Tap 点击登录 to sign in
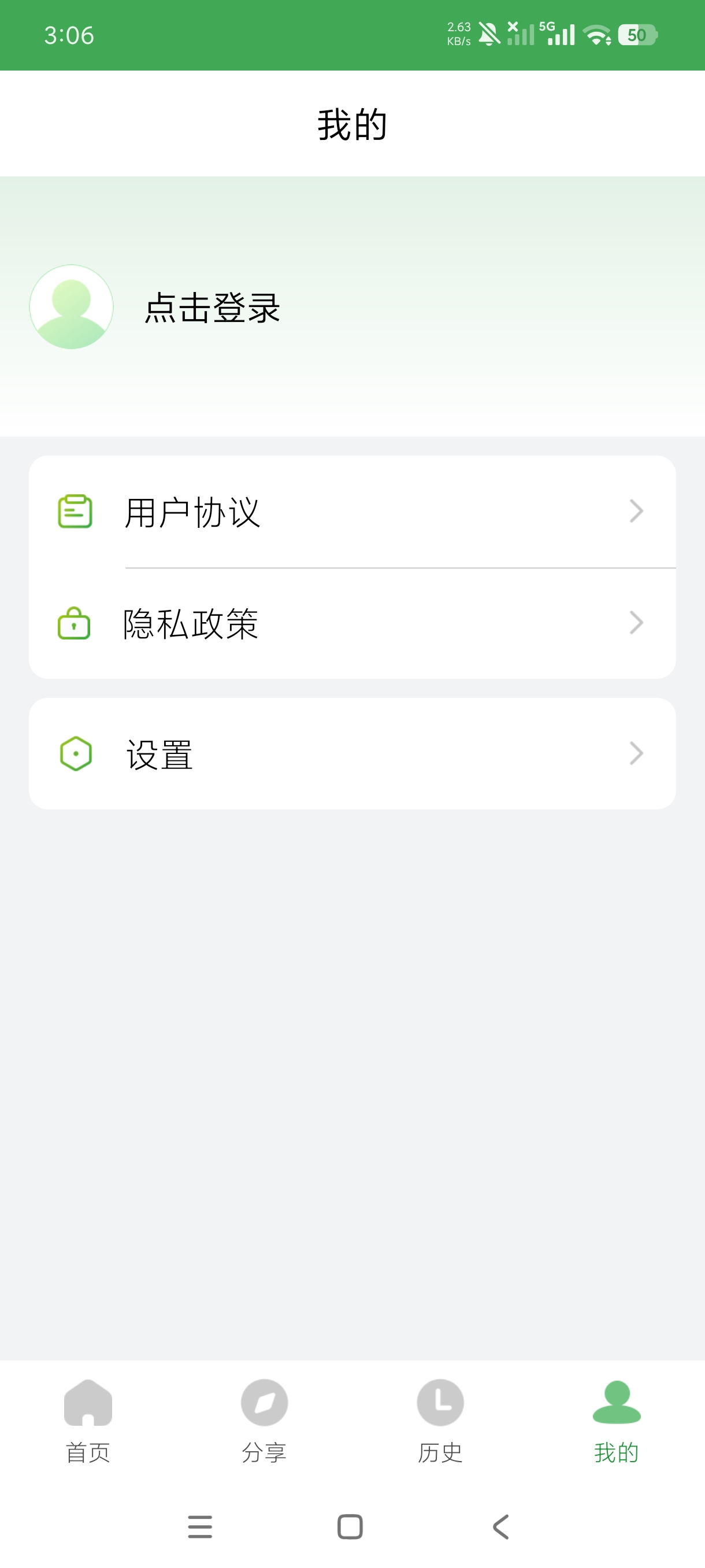The width and height of the screenshot is (705, 1568). tap(212, 308)
